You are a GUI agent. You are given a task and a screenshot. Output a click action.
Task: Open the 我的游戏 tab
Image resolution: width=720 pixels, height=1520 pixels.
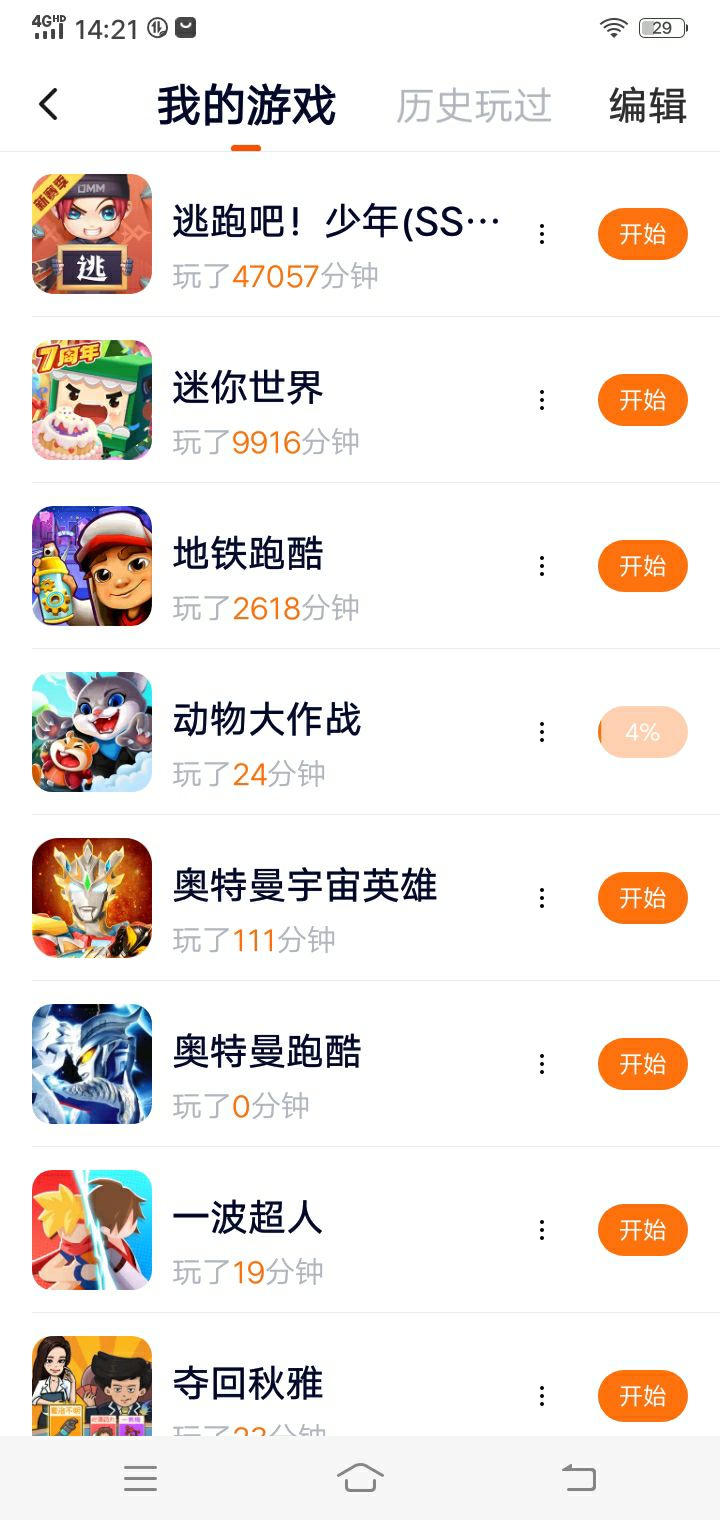pyautogui.click(x=246, y=106)
